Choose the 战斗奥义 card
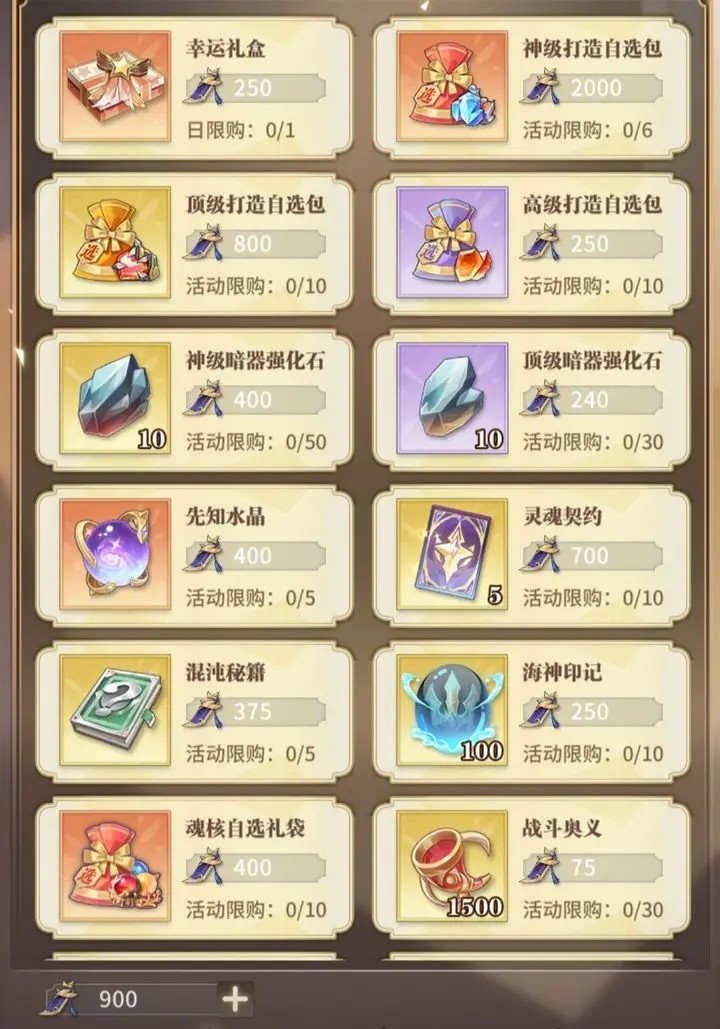 click(x=531, y=868)
